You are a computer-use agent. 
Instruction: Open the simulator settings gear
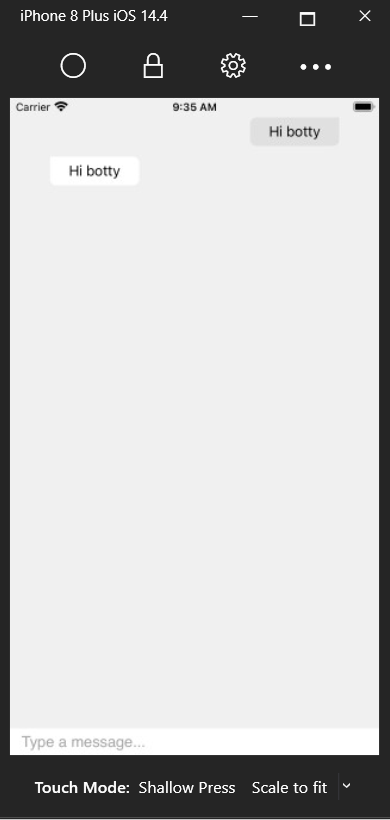click(x=233, y=66)
